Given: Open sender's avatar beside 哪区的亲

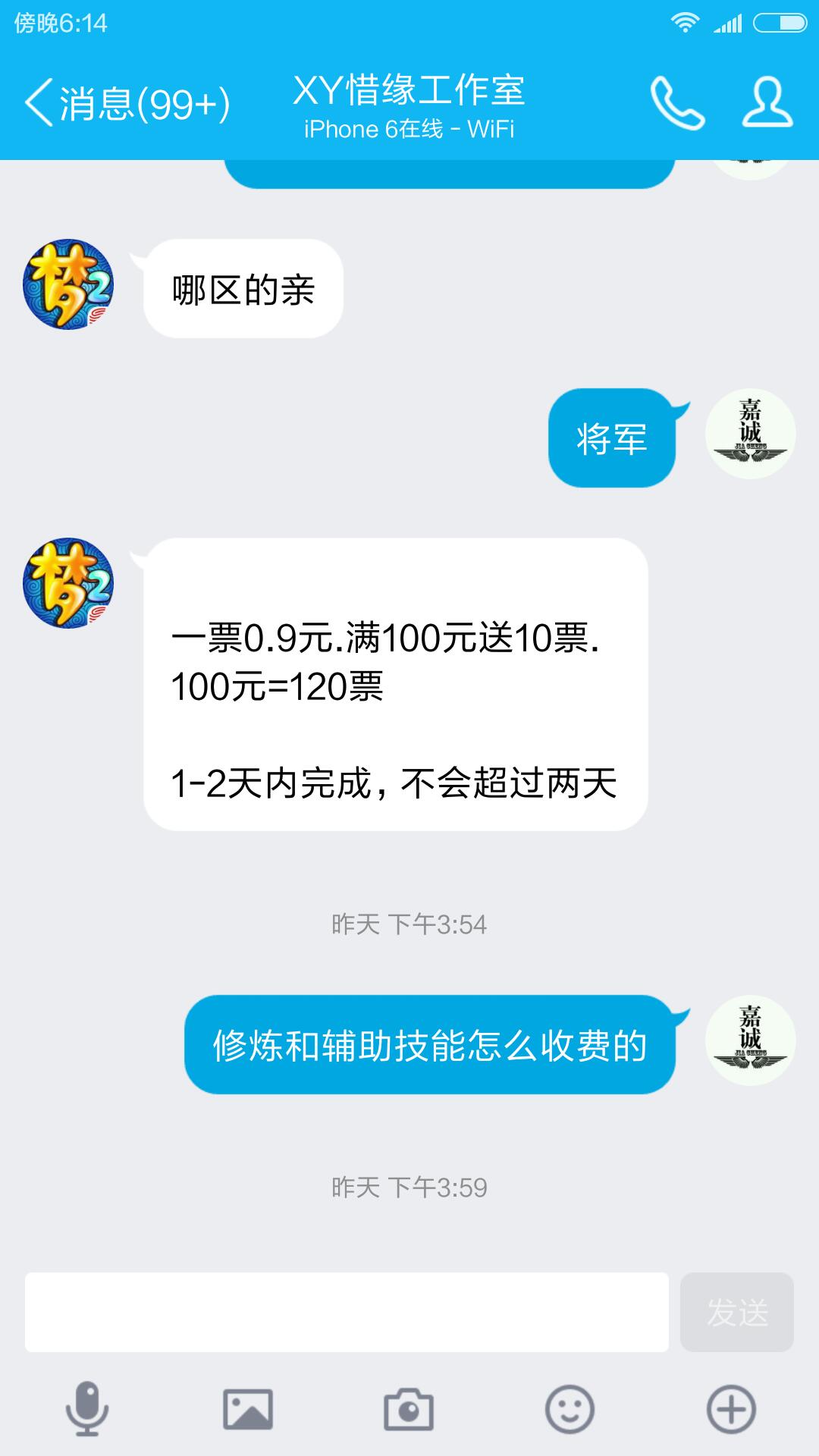Looking at the screenshot, I should click(x=68, y=284).
